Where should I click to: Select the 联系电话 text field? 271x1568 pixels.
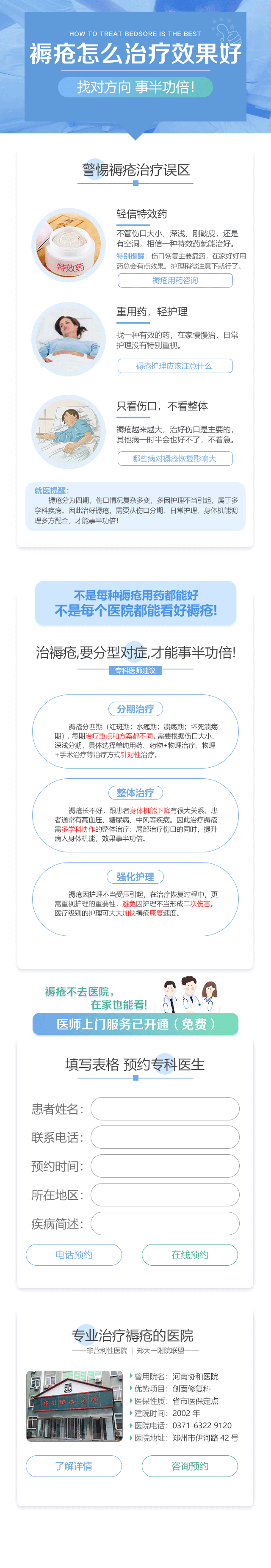[164, 1137]
